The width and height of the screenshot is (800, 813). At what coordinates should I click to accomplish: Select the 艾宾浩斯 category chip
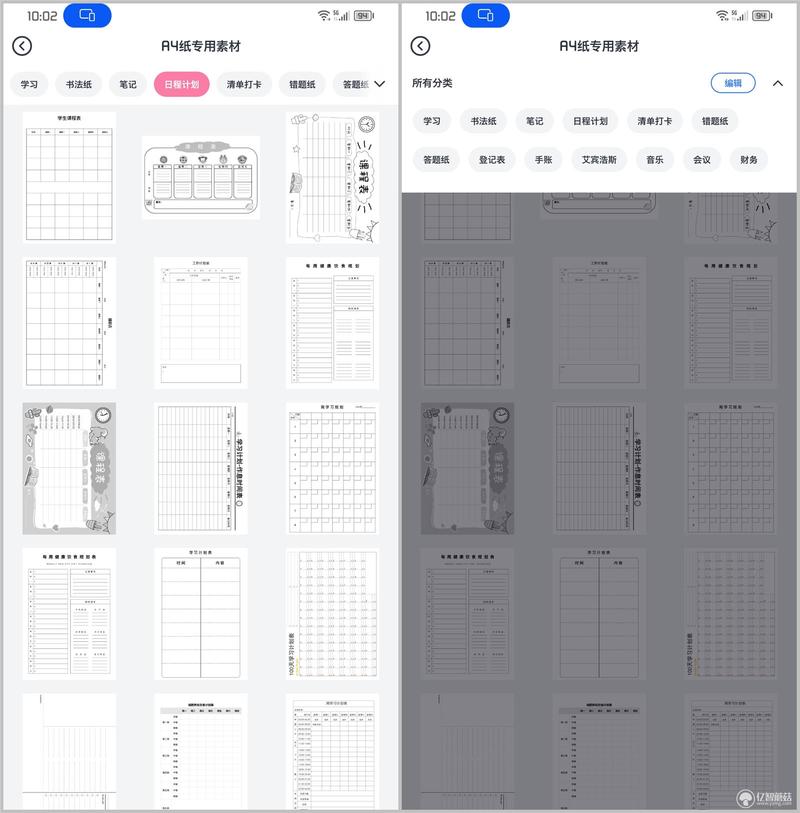tap(600, 159)
